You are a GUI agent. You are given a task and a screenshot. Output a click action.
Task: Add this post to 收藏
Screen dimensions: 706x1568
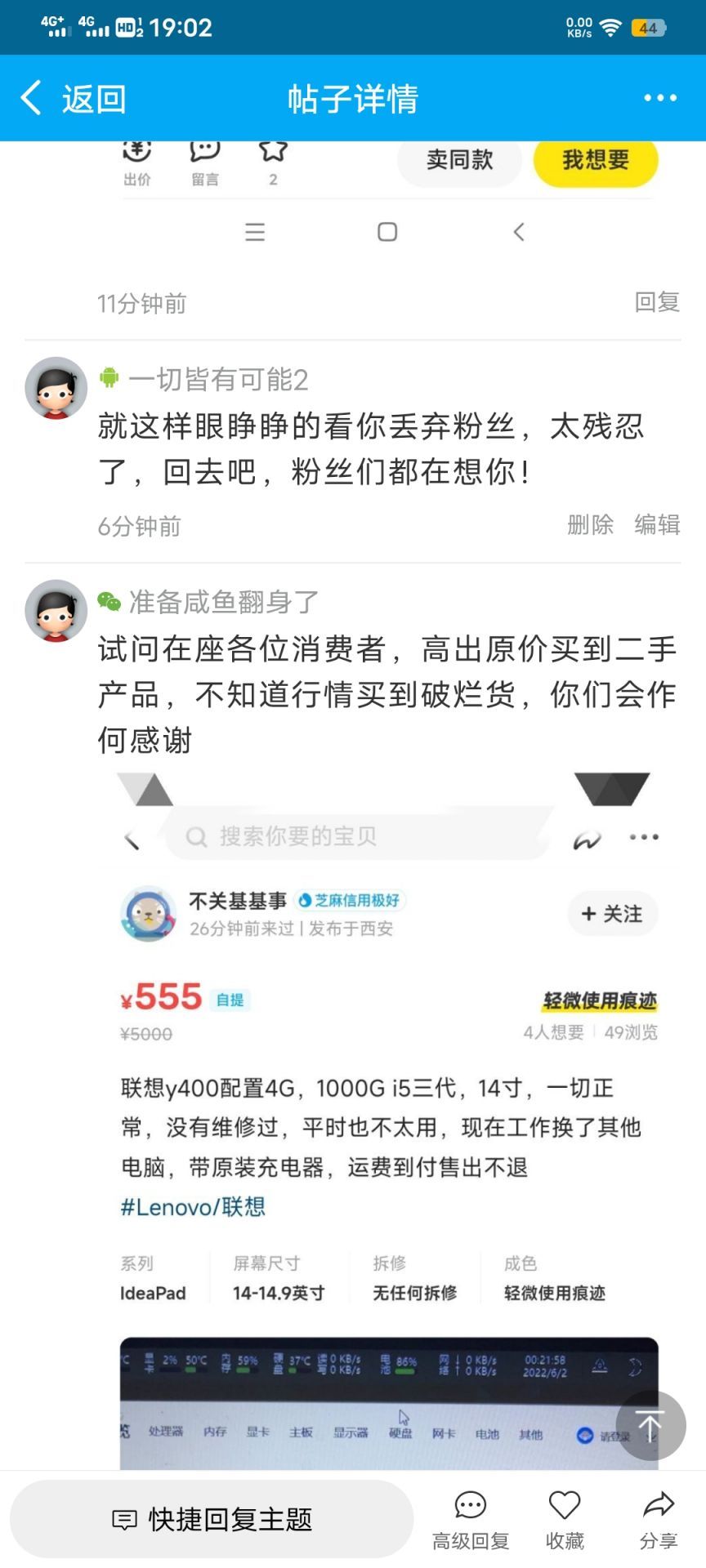point(565,1521)
